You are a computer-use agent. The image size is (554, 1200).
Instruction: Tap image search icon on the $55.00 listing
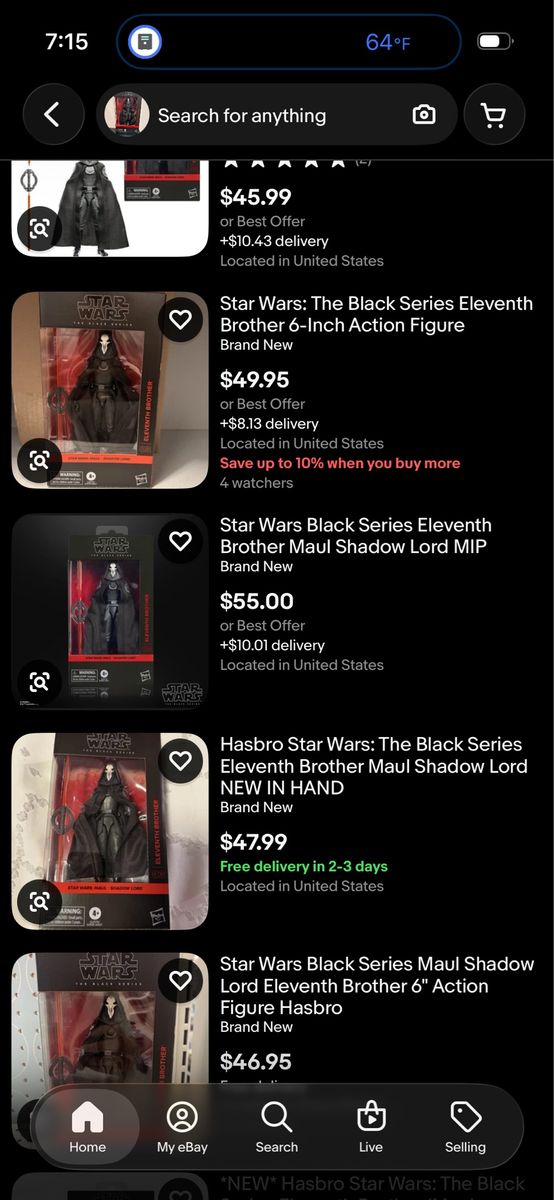pyautogui.click(x=39, y=682)
